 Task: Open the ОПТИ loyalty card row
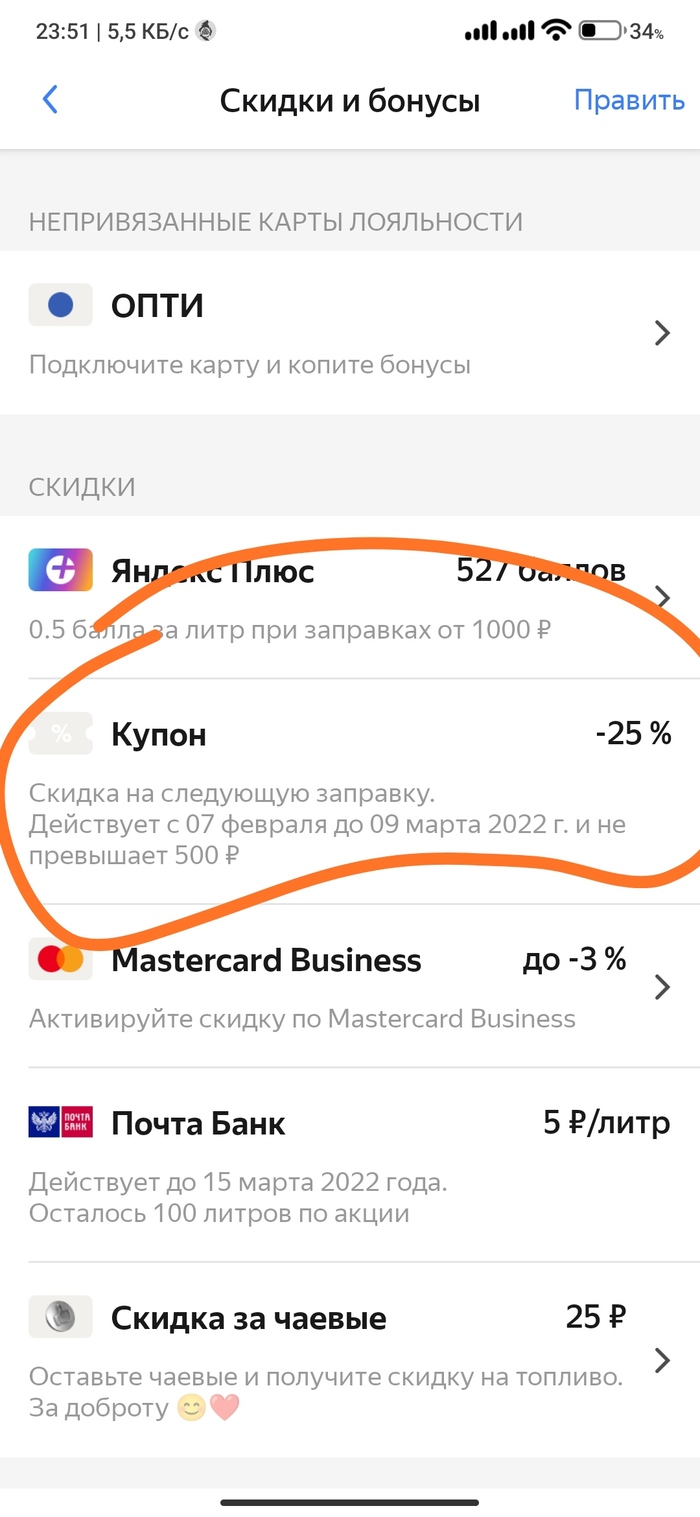pos(350,332)
